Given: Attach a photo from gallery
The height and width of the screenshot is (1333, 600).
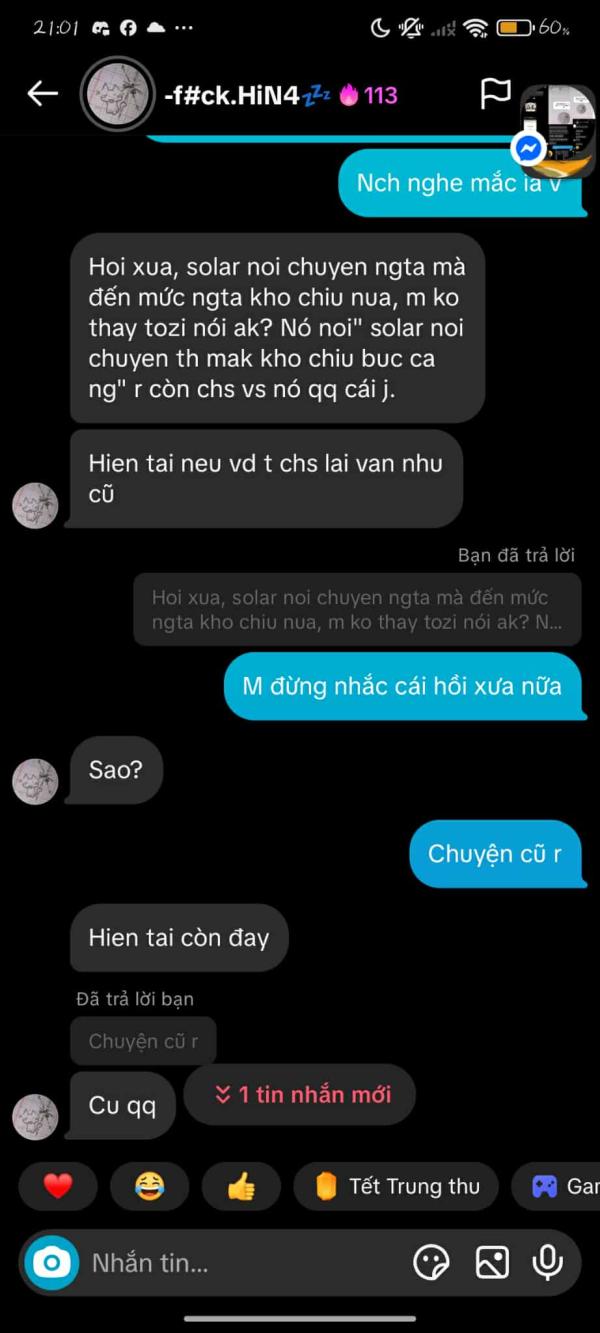Looking at the screenshot, I should (491, 1263).
